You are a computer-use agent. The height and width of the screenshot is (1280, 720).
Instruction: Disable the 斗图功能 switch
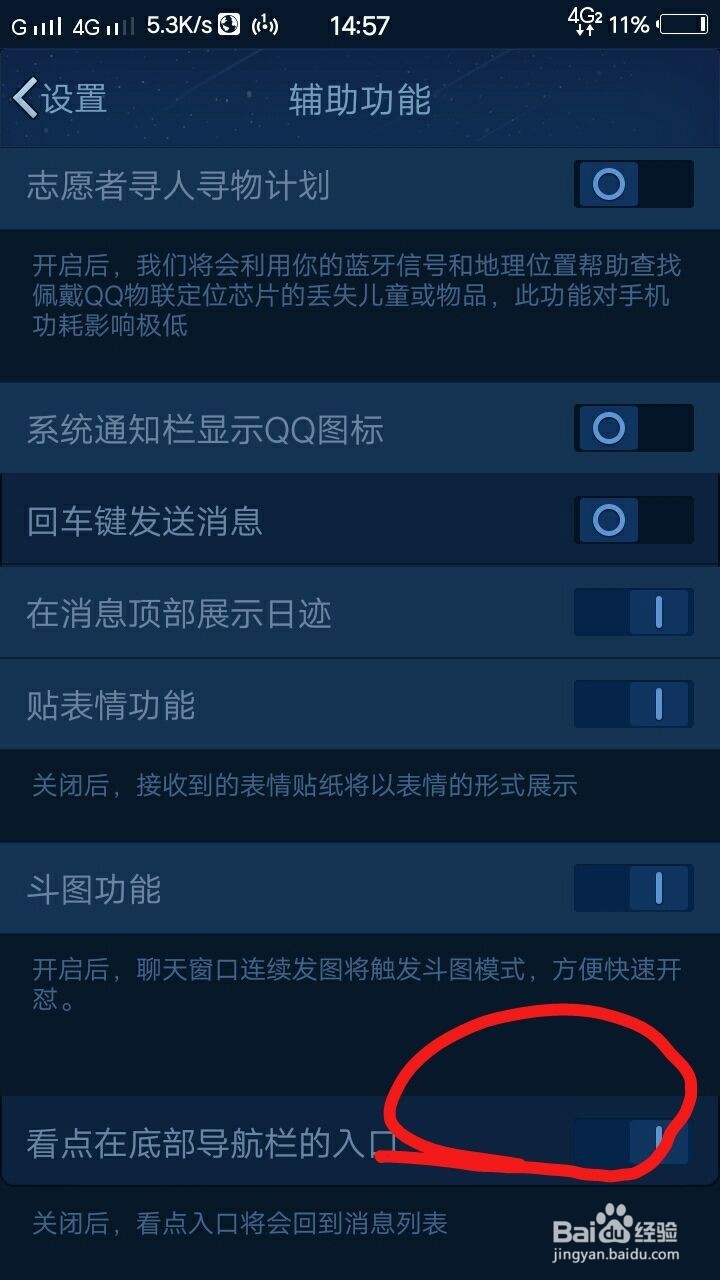tap(632, 887)
